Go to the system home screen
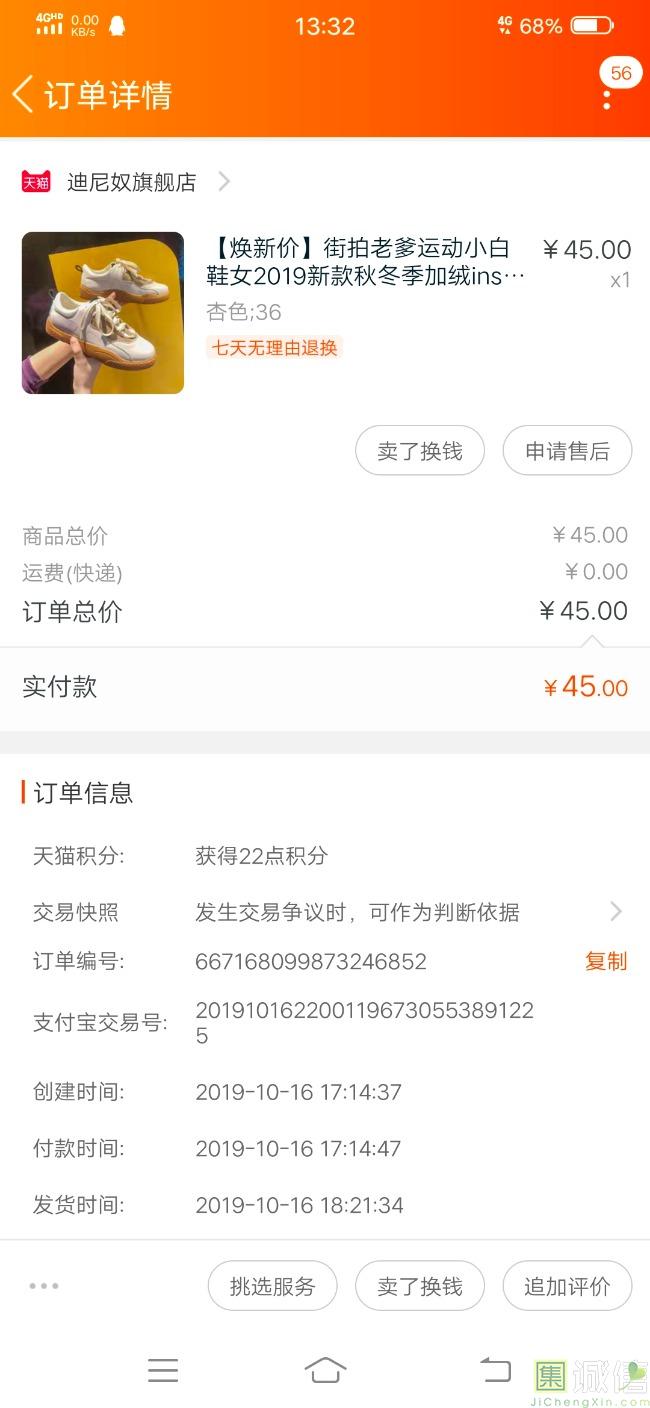The image size is (650, 1408). [325, 1370]
